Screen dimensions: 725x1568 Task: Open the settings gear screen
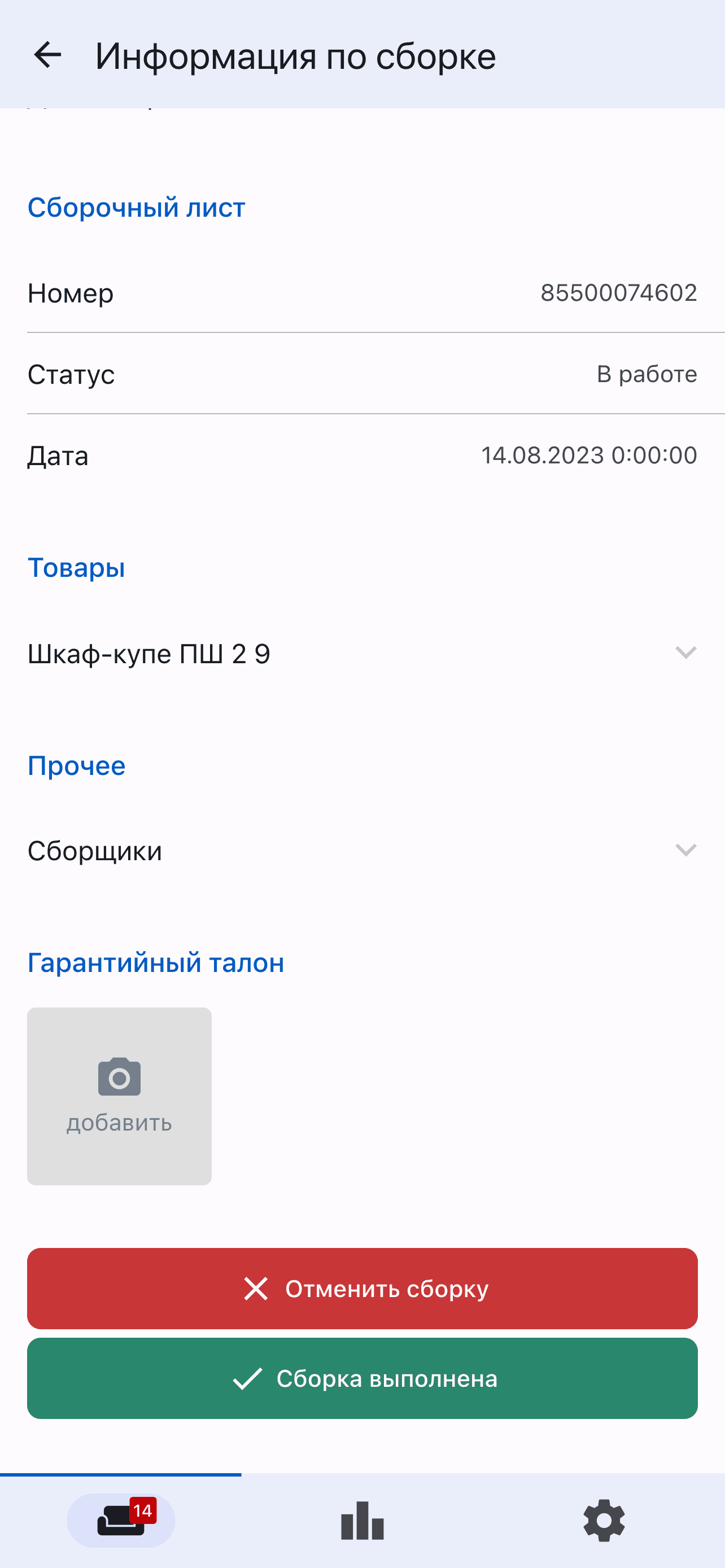[604, 1521]
